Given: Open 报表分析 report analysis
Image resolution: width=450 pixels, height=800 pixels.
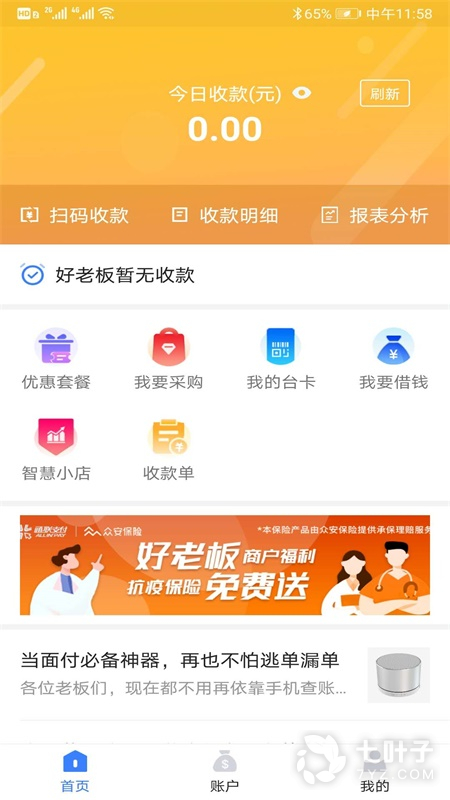Looking at the screenshot, I should [x=375, y=215].
